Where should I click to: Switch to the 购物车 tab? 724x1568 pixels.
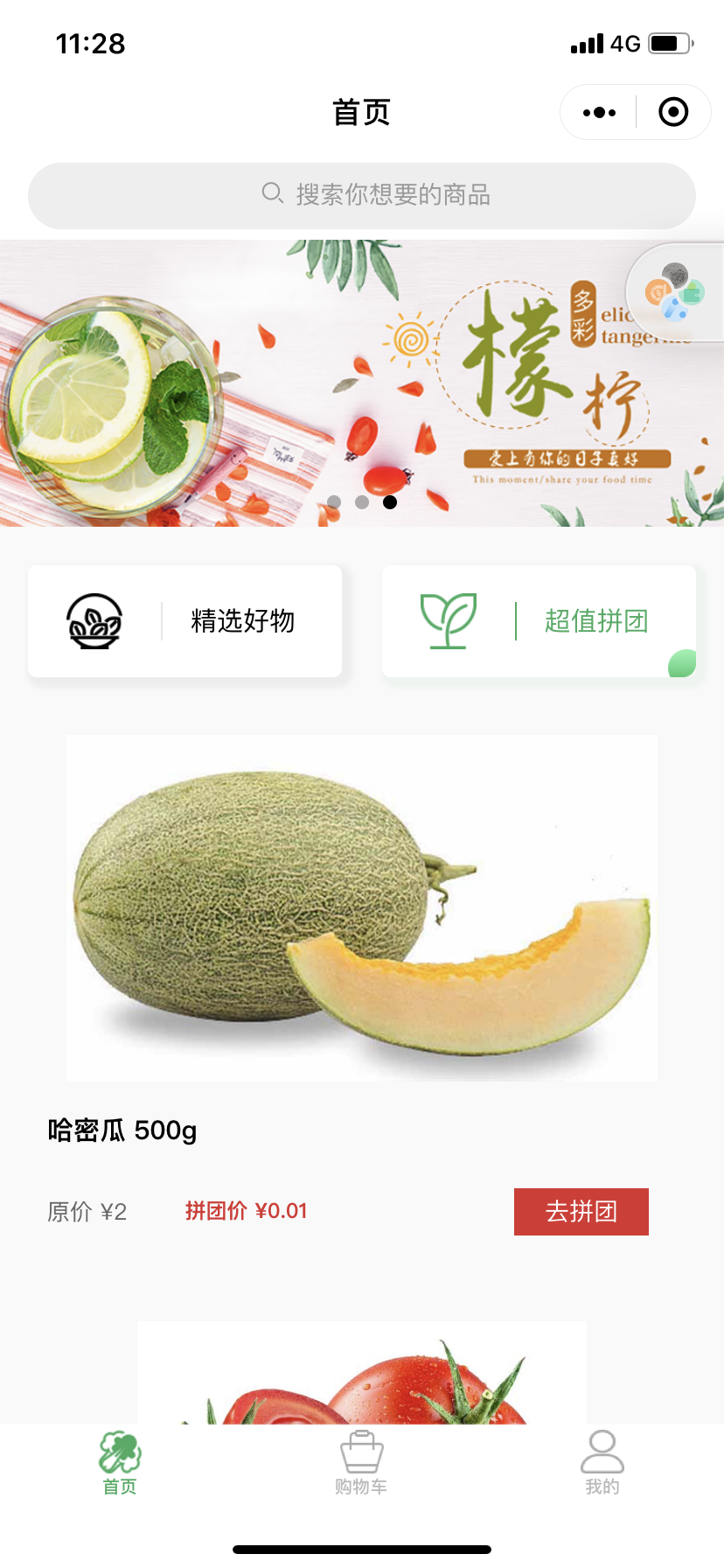[361, 1463]
